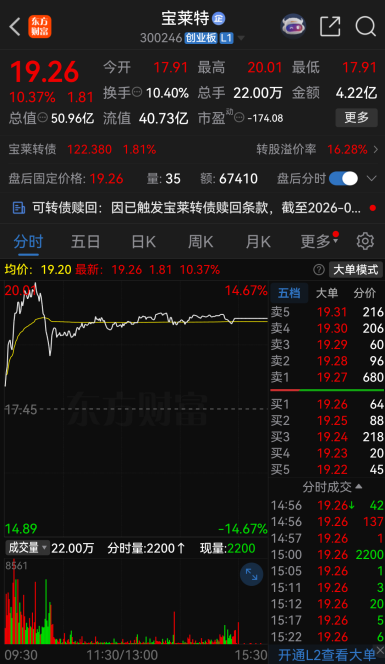Enable 大单模式
Screen dimensions: 385x664
(355, 270)
